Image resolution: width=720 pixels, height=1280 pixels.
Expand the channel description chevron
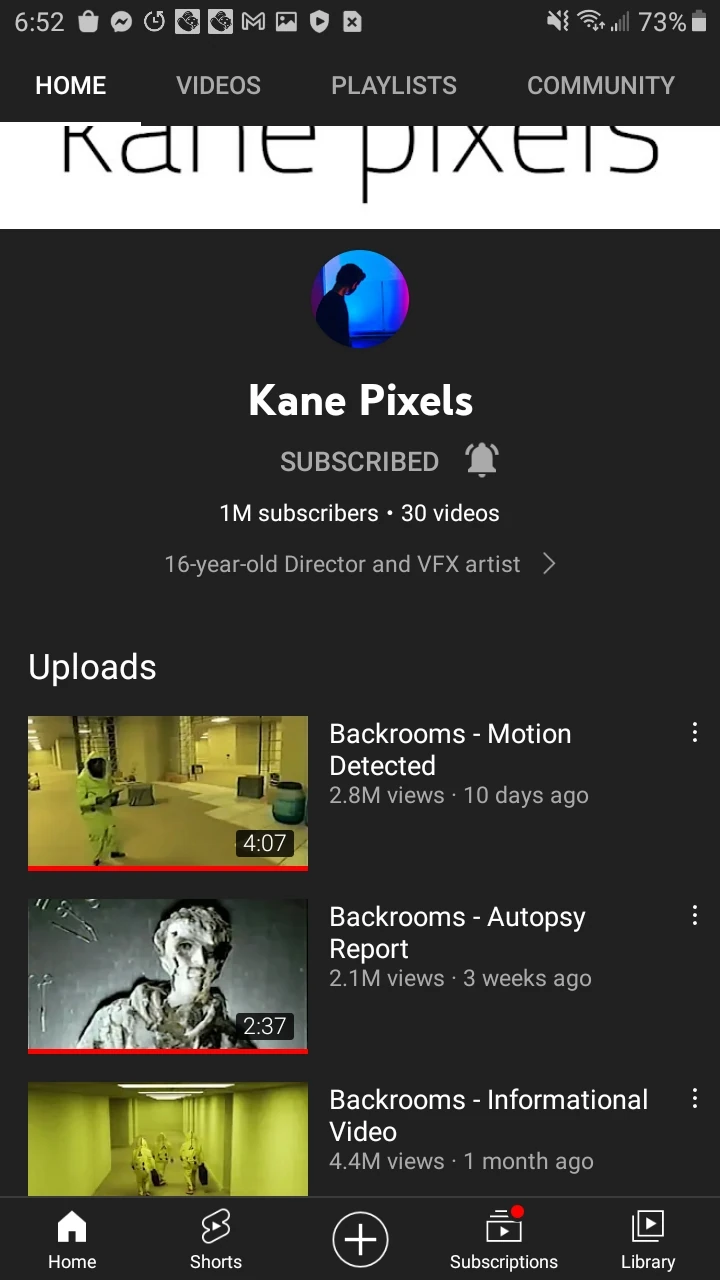pos(548,563)
